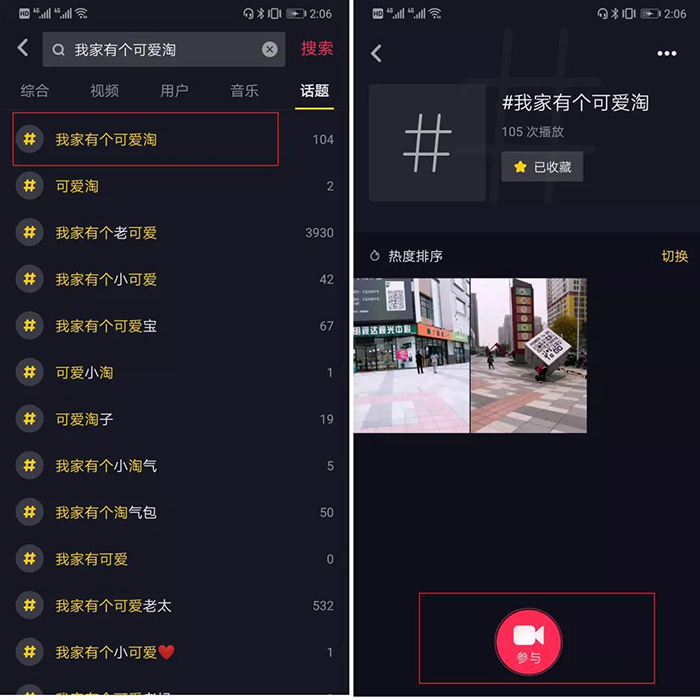Image resolution: width=700 pixels, height=700 pixels.
Task: Toggle the 已收藏 favorited button
Action: pos(542,167)
